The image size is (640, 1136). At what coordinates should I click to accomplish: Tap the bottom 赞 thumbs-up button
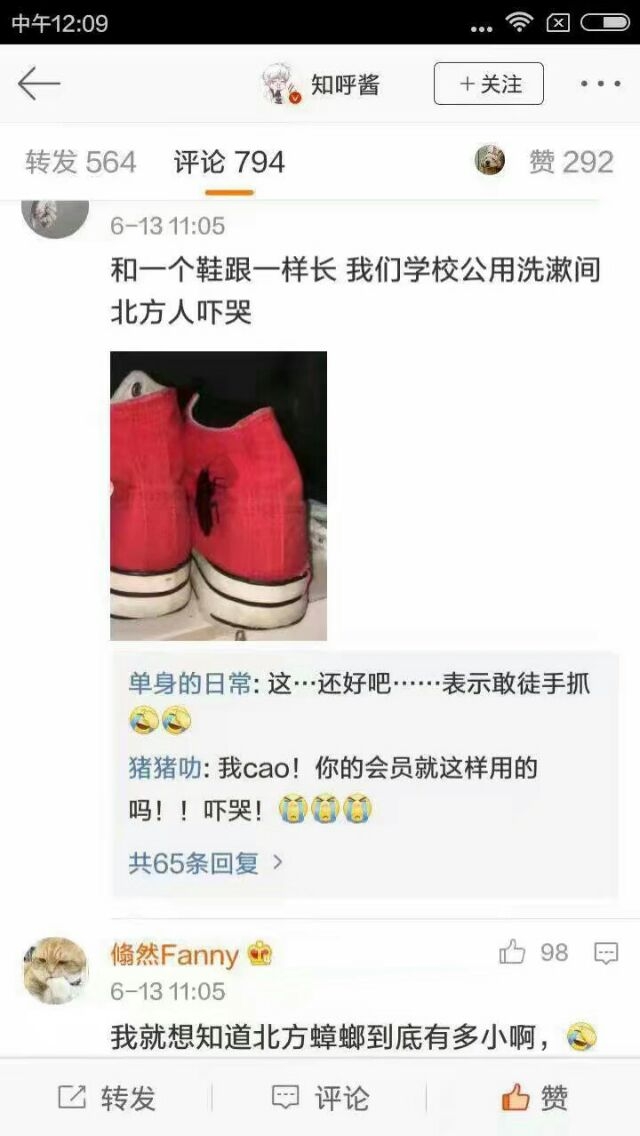[535, 1098]
